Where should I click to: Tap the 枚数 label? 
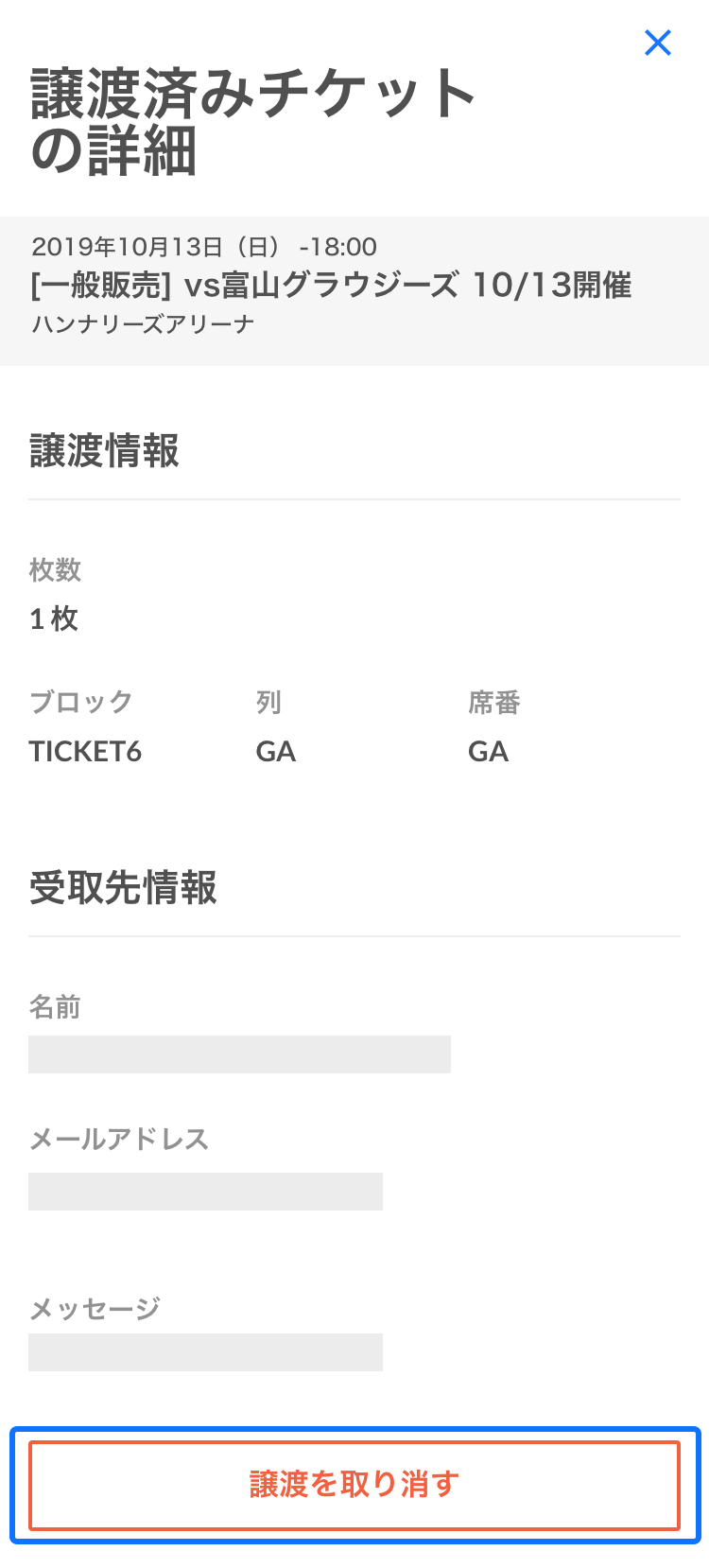click(54, 570)
